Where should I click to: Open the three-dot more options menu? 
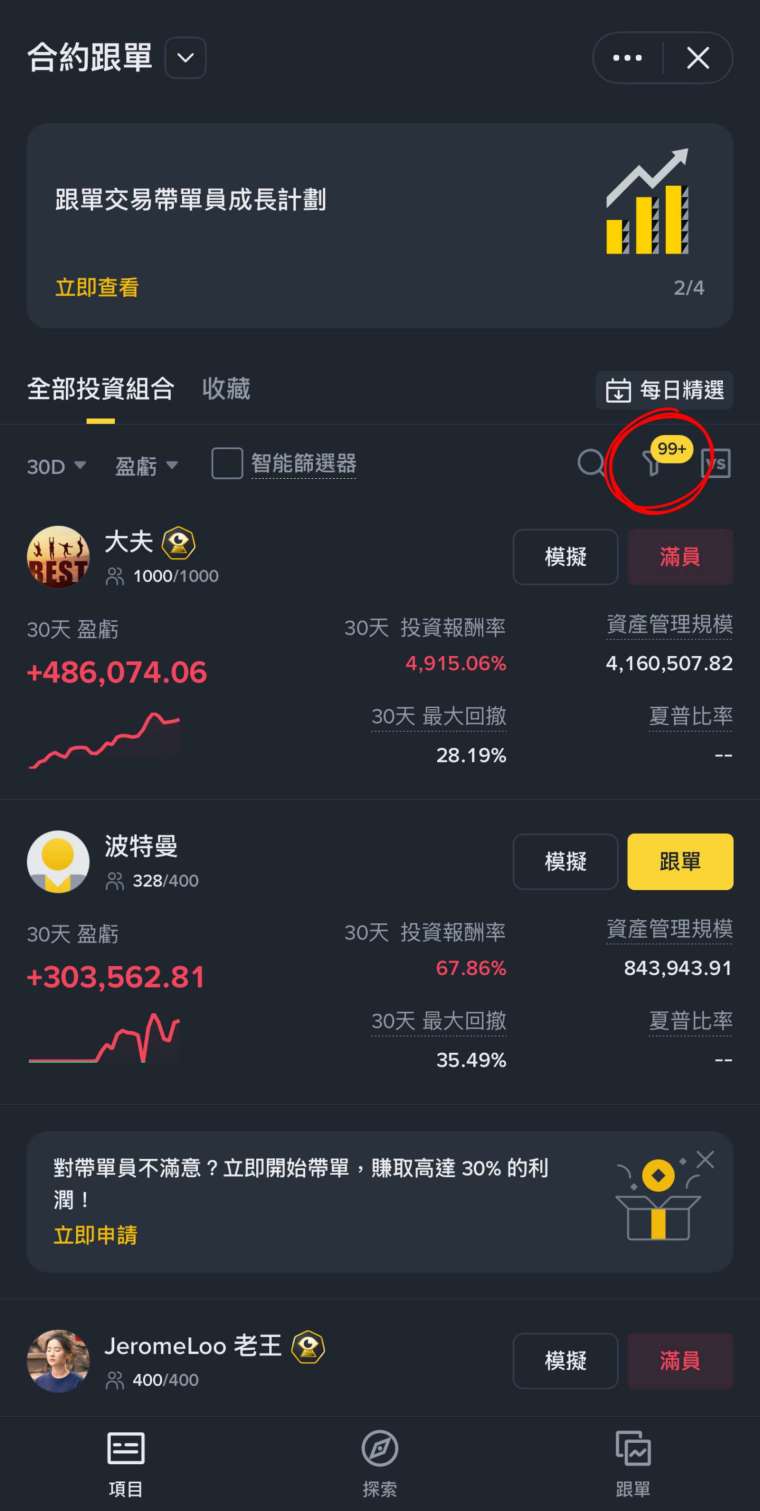[627, 58]
